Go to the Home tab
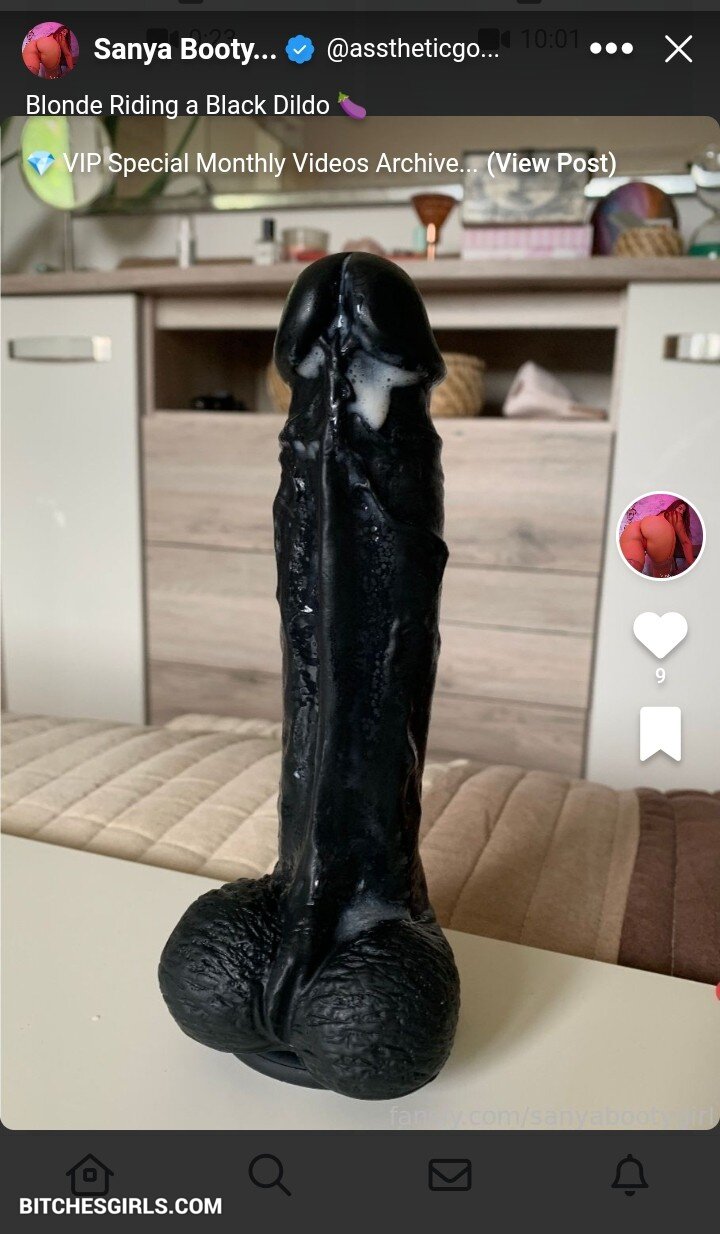 (x=89, y=1174)
